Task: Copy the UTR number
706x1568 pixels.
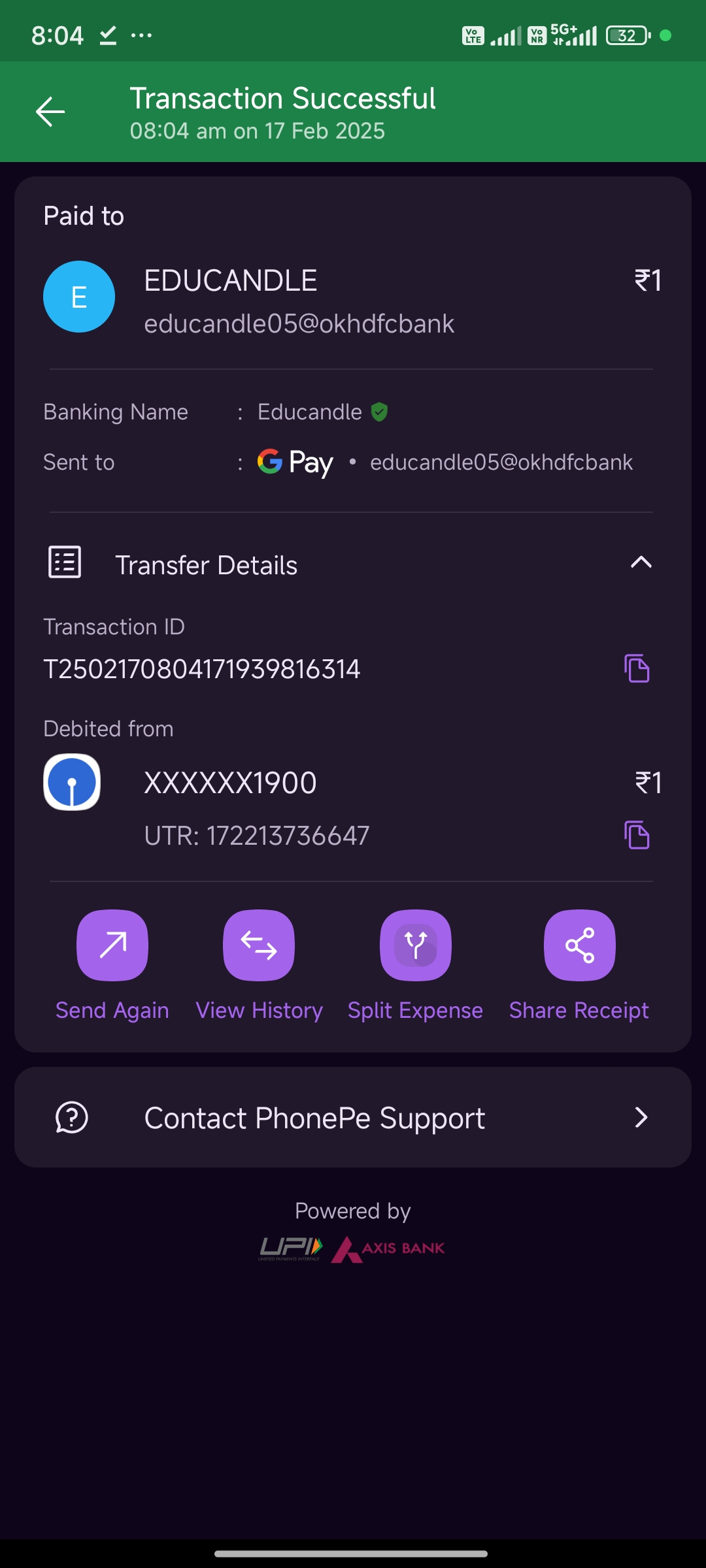Action: (x=636, y=835)
